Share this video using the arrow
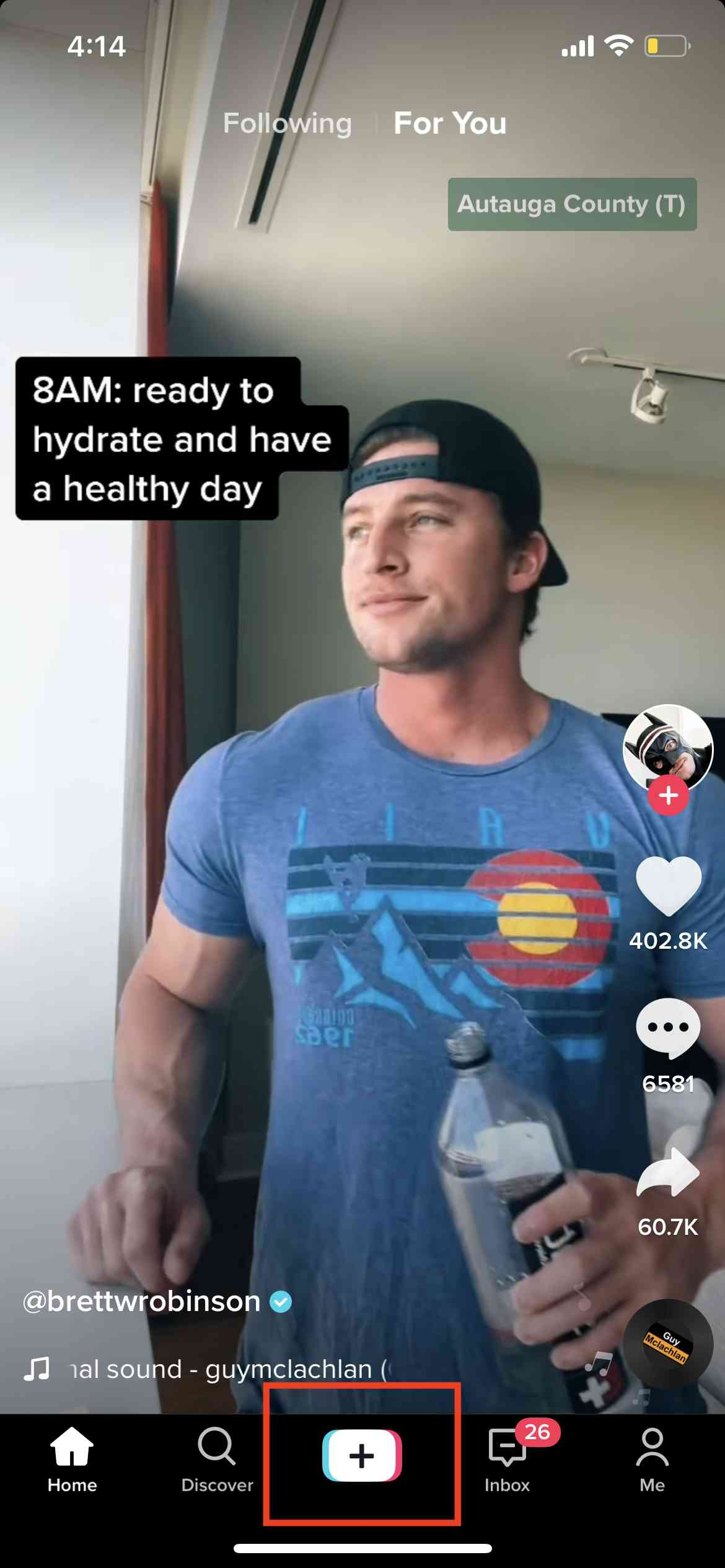 click(668, 1173)
